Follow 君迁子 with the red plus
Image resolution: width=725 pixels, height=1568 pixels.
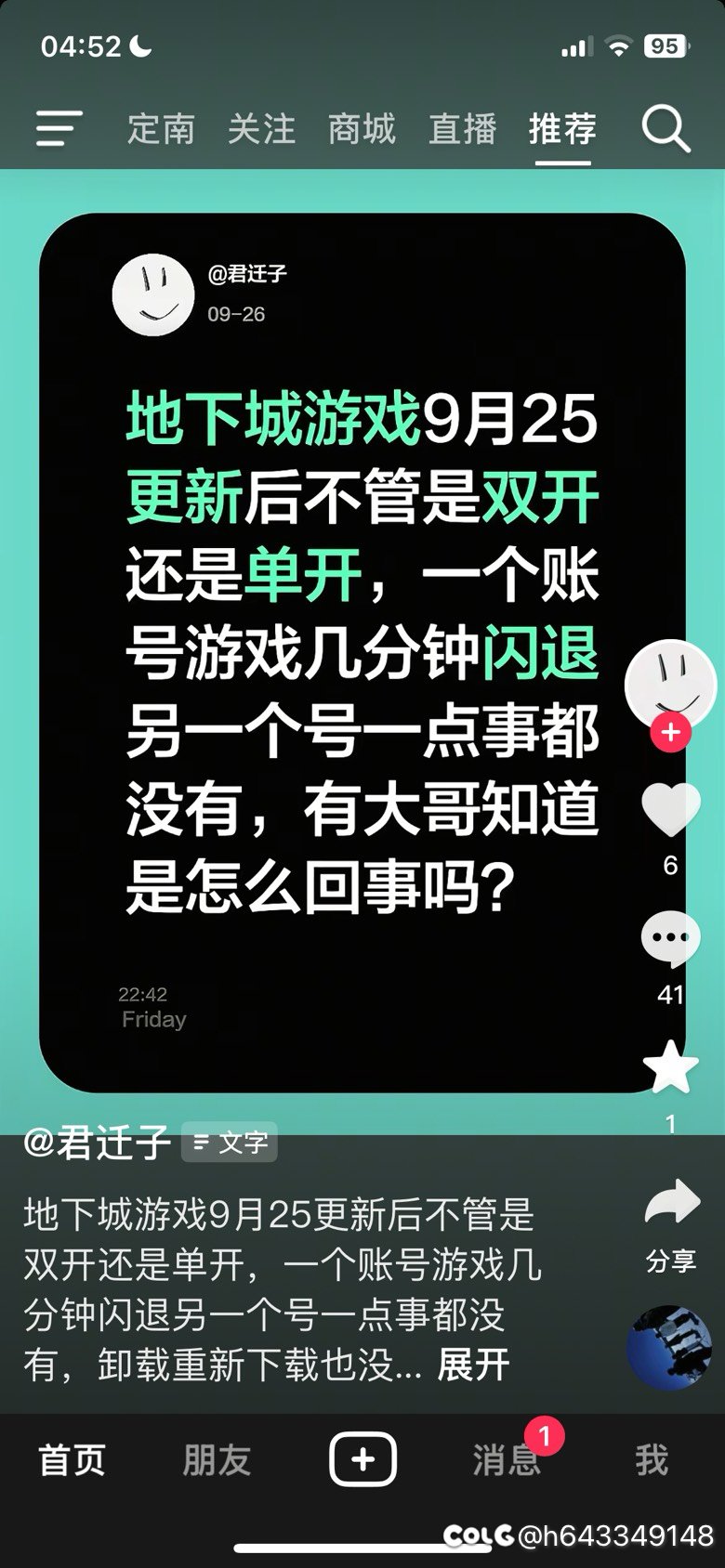click(x=670, y=732)
